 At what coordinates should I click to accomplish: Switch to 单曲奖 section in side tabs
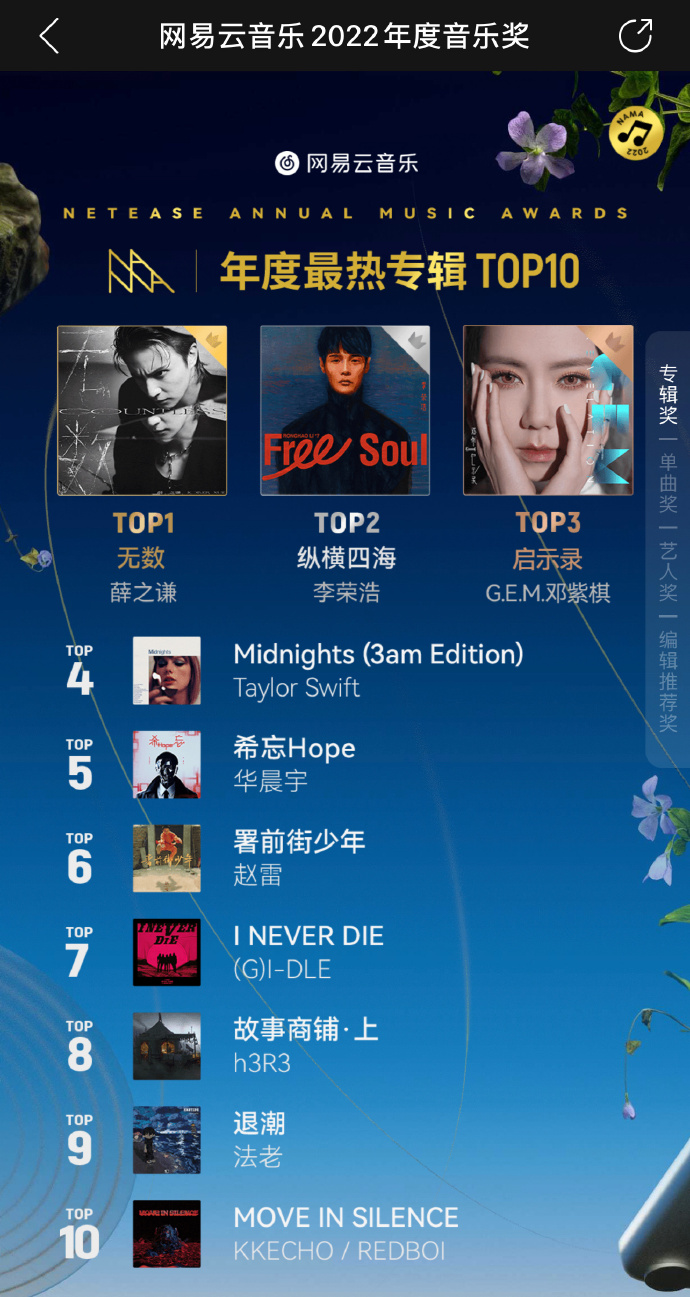click(668, 483)
